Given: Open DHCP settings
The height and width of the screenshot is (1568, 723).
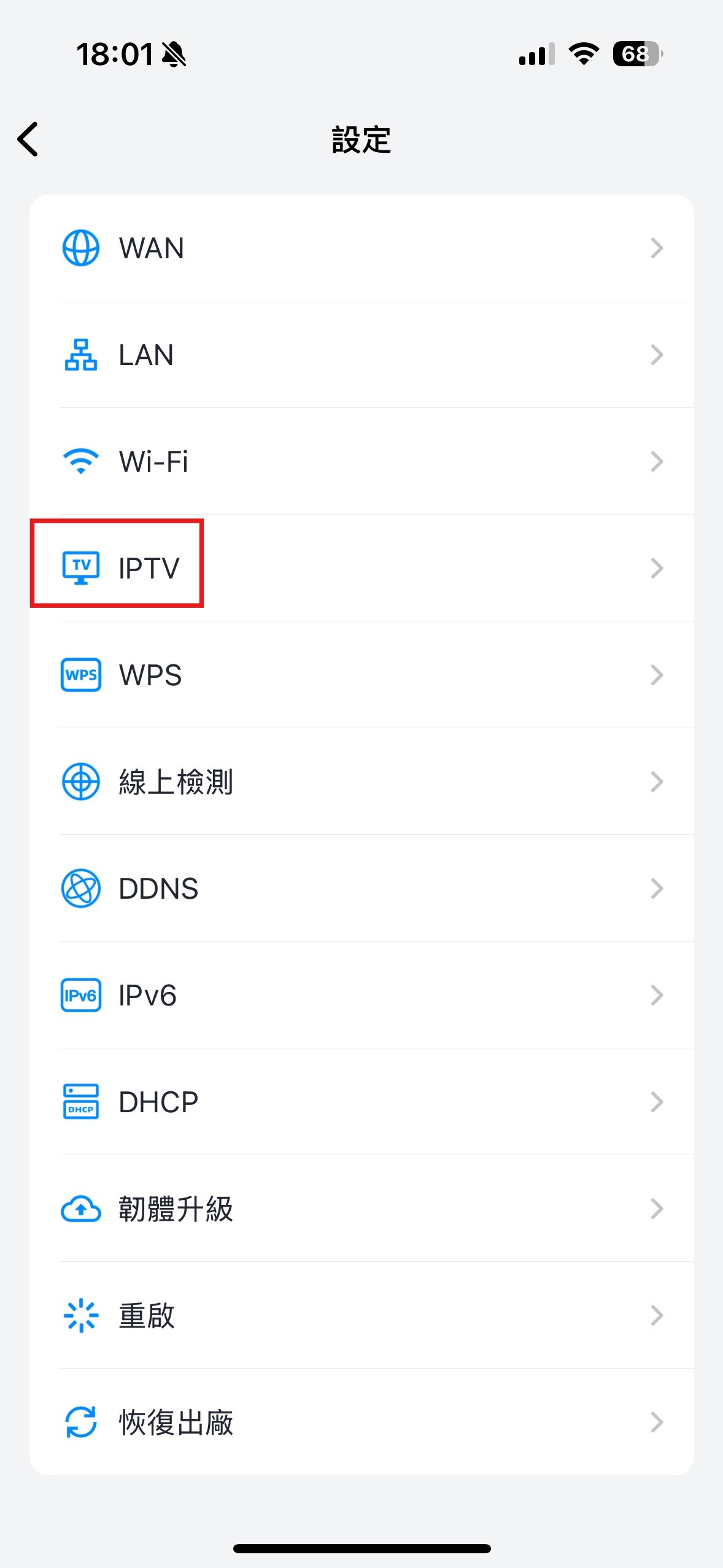Looking at the screenshot, I should (361, 1102).
